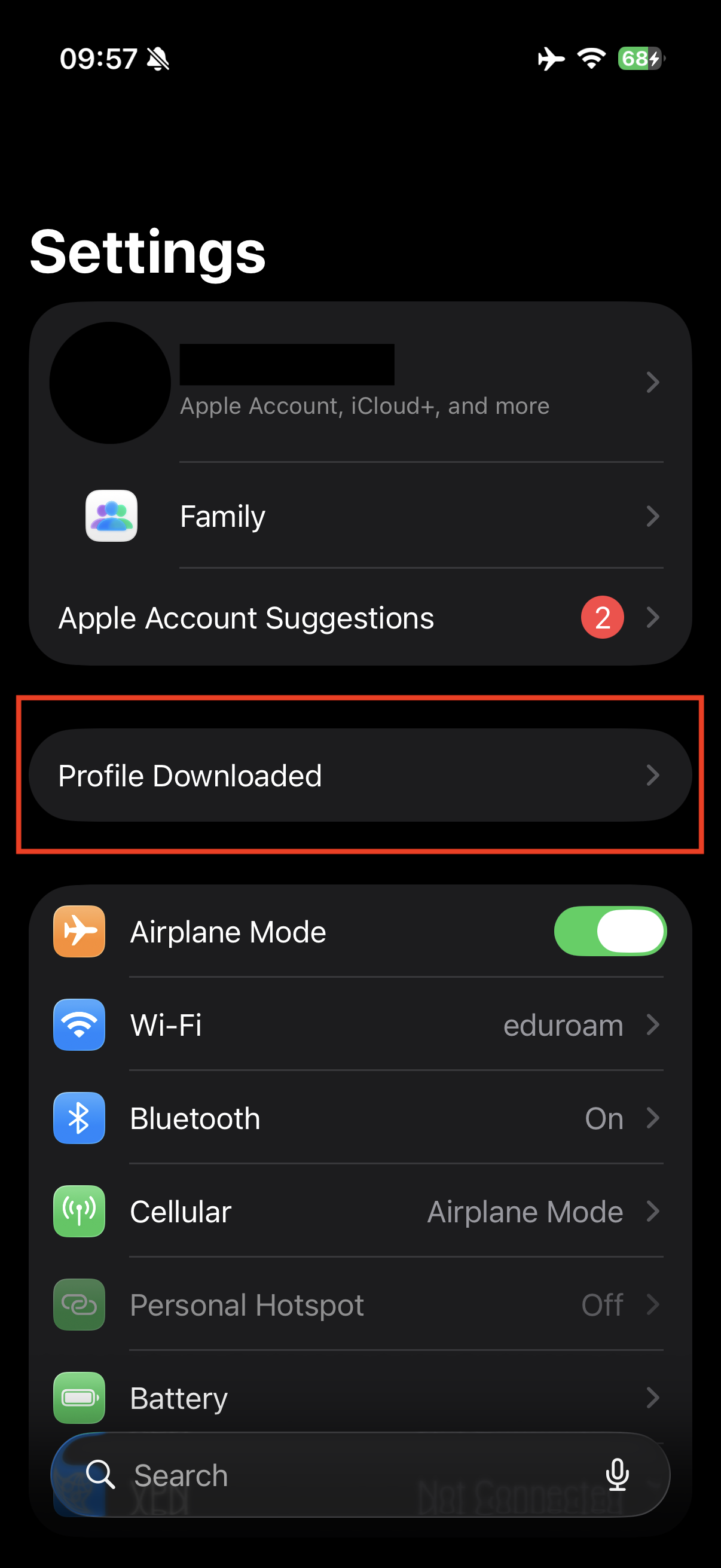Image resolution: width=721 pixels, height=1568 pixels.
Task: Open the Profile Downloaded row
Action: point(359,776)
